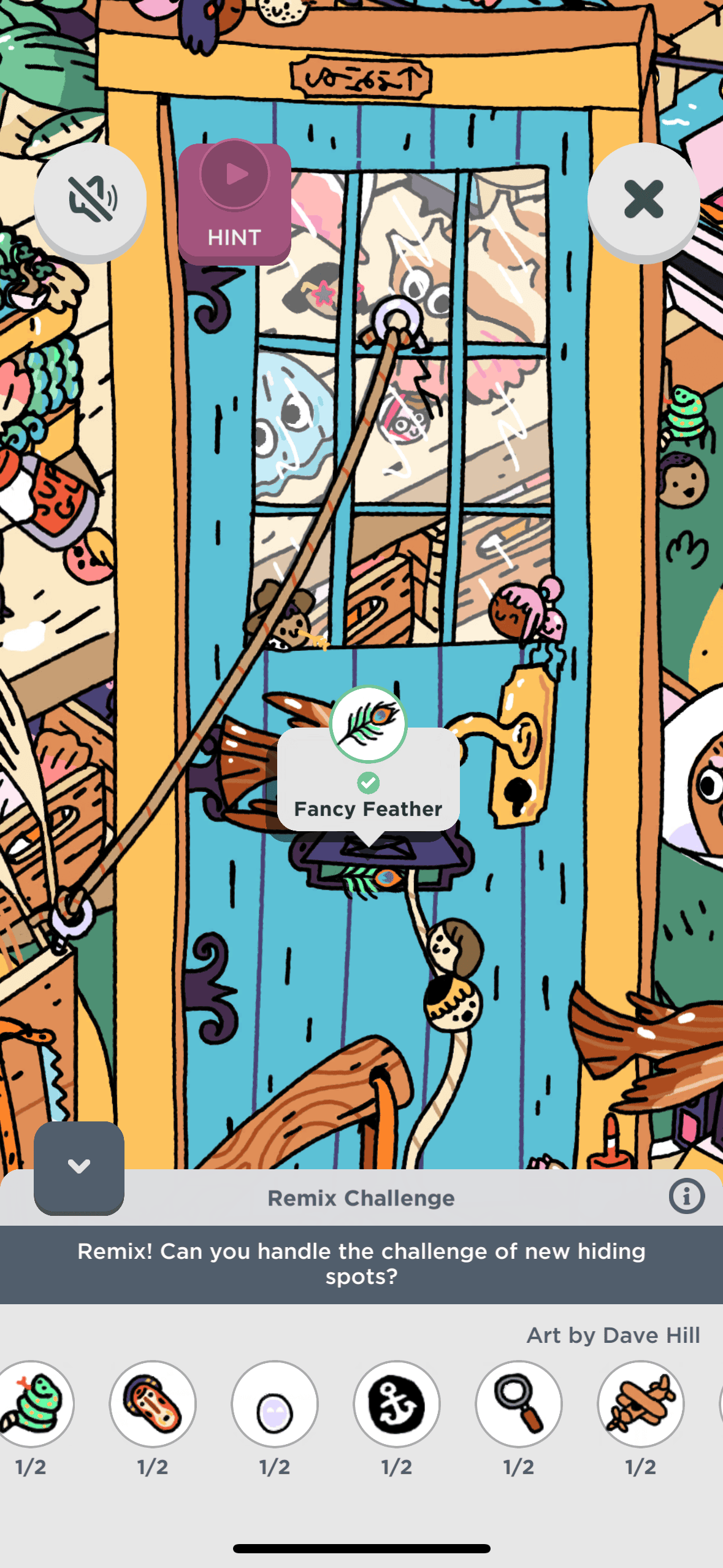
Task: Play a hint video
Action: coord(234,202)
